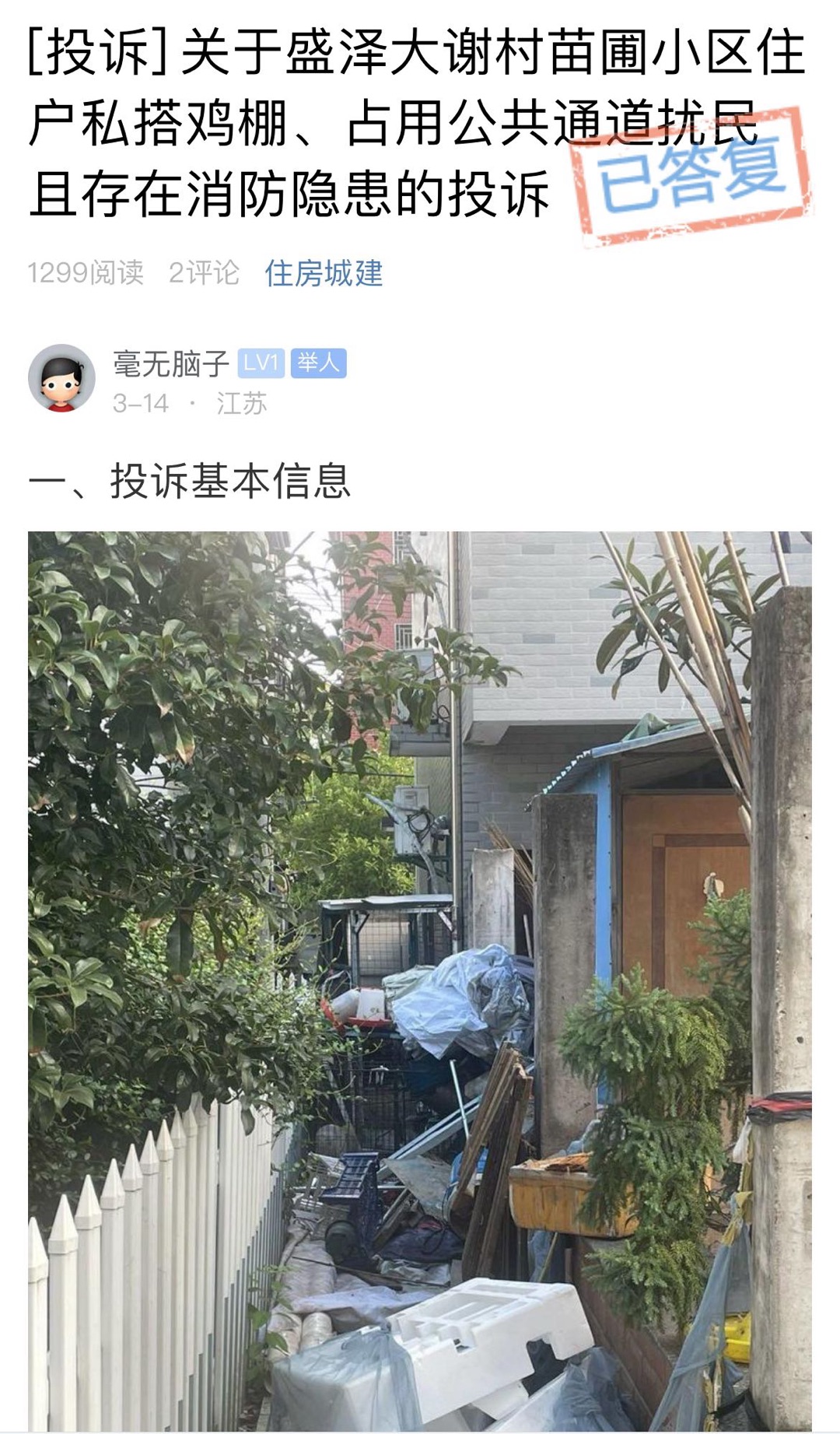Open the 住房城建 category link
The height and width of the screenshot is (1434, 840).
pyautogui.click(x=324, y=273)
